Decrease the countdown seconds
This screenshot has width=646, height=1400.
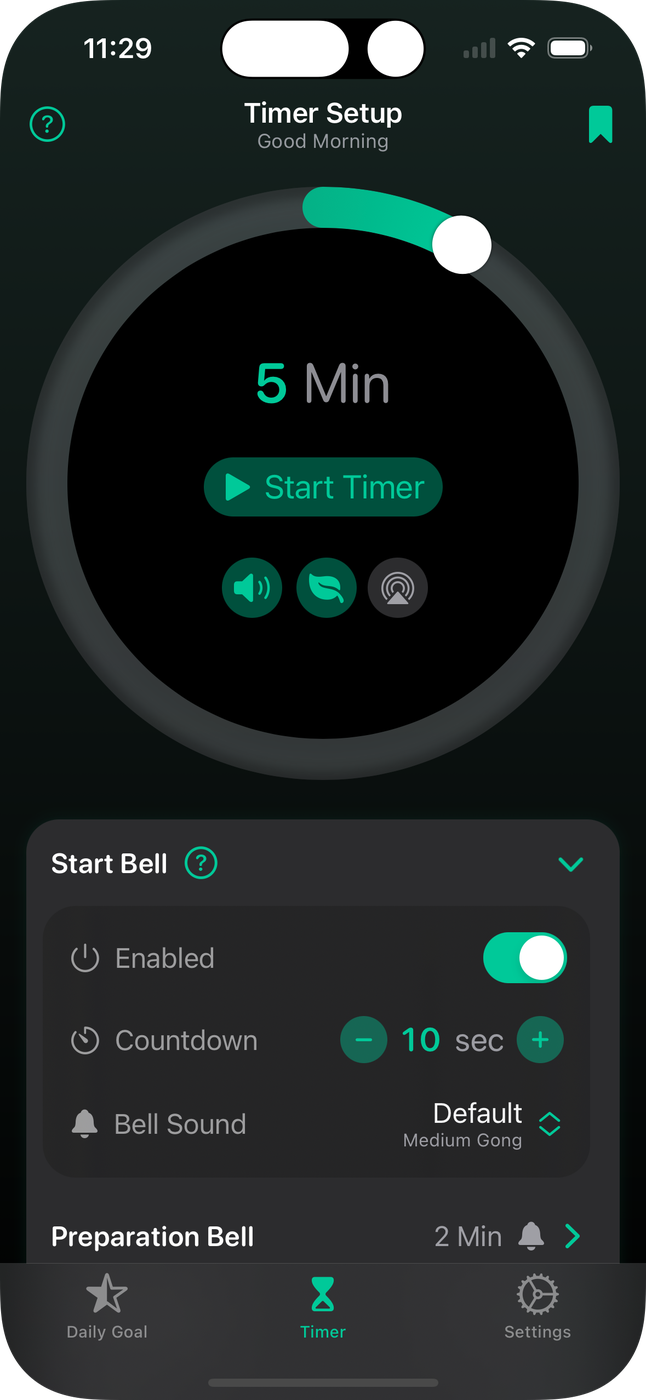(364, 1040)
